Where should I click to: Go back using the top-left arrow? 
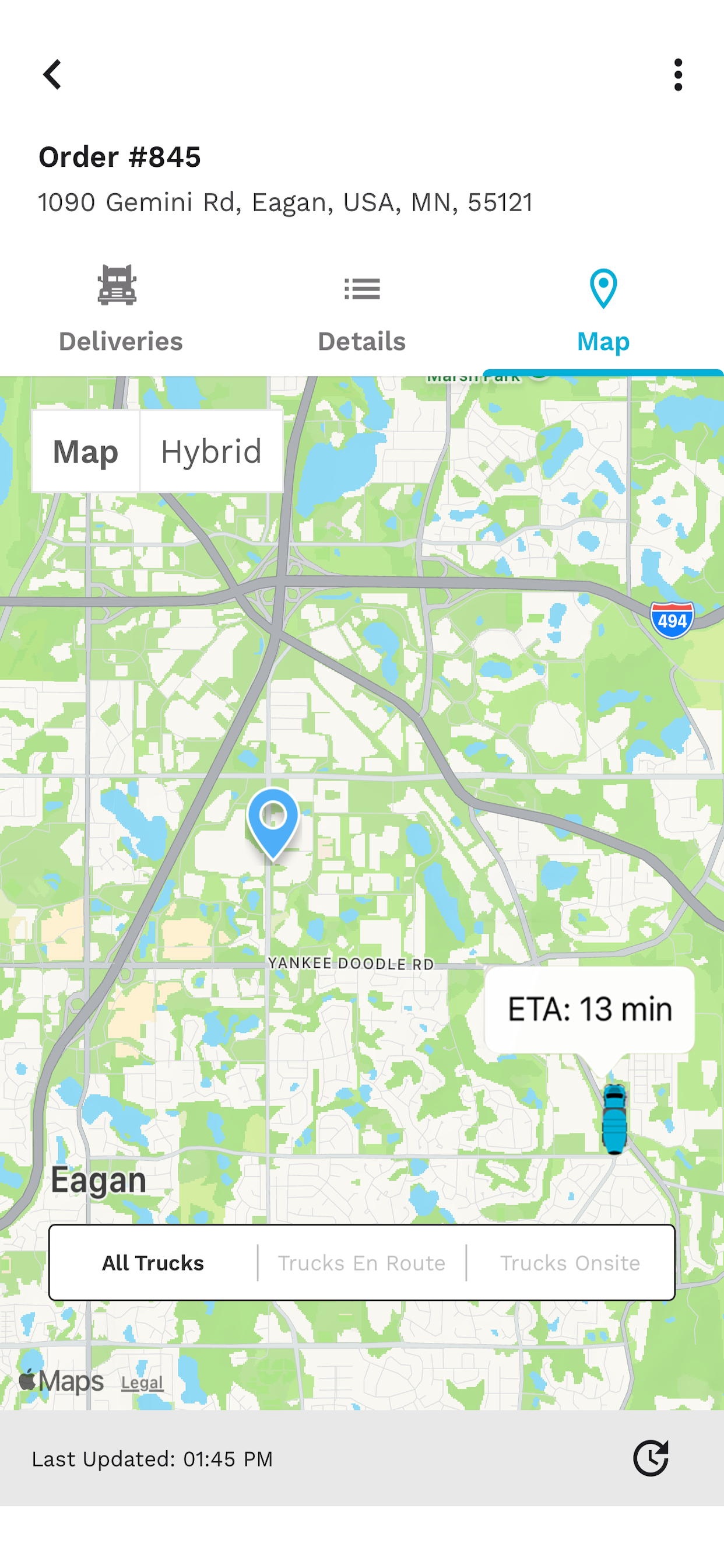click(52, 74)
